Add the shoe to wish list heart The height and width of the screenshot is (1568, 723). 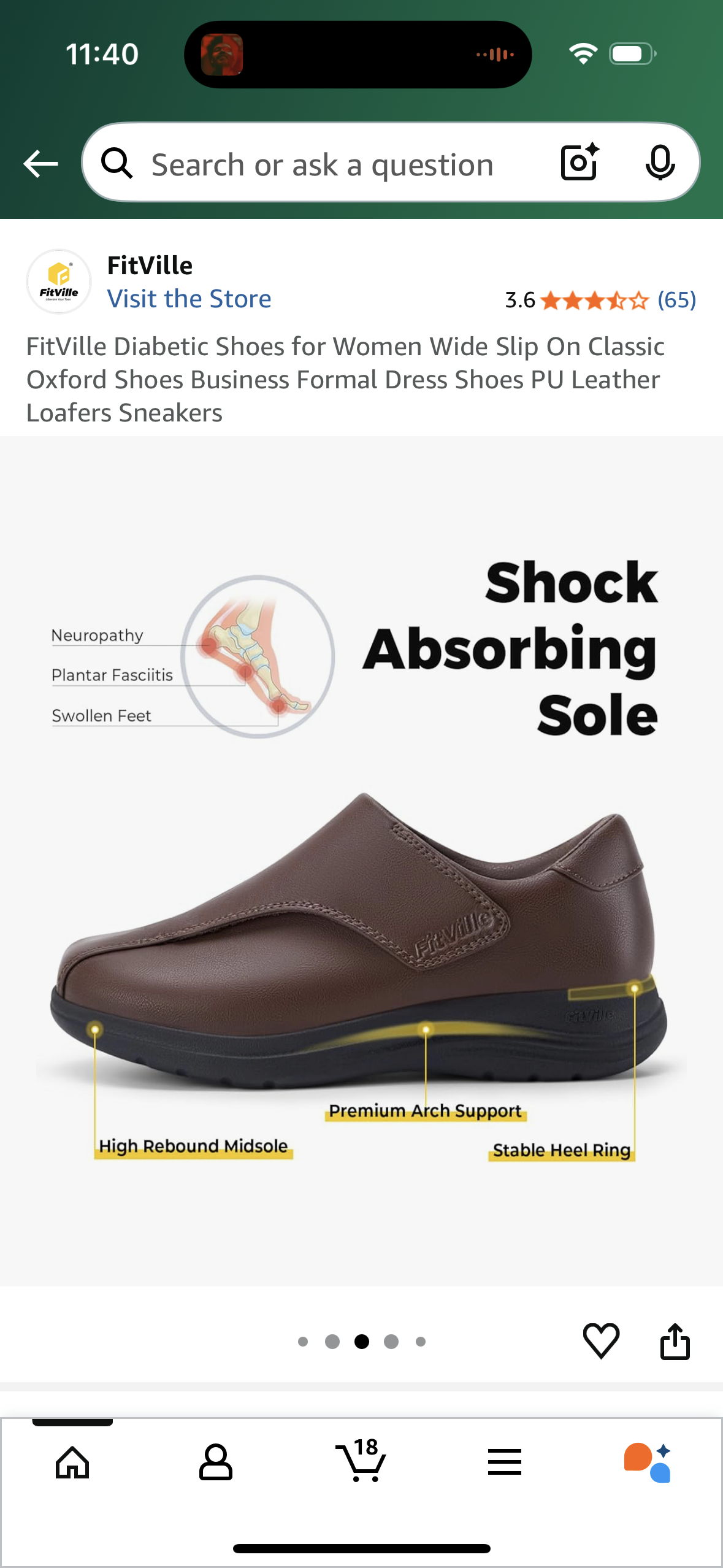pos(601,1340)
